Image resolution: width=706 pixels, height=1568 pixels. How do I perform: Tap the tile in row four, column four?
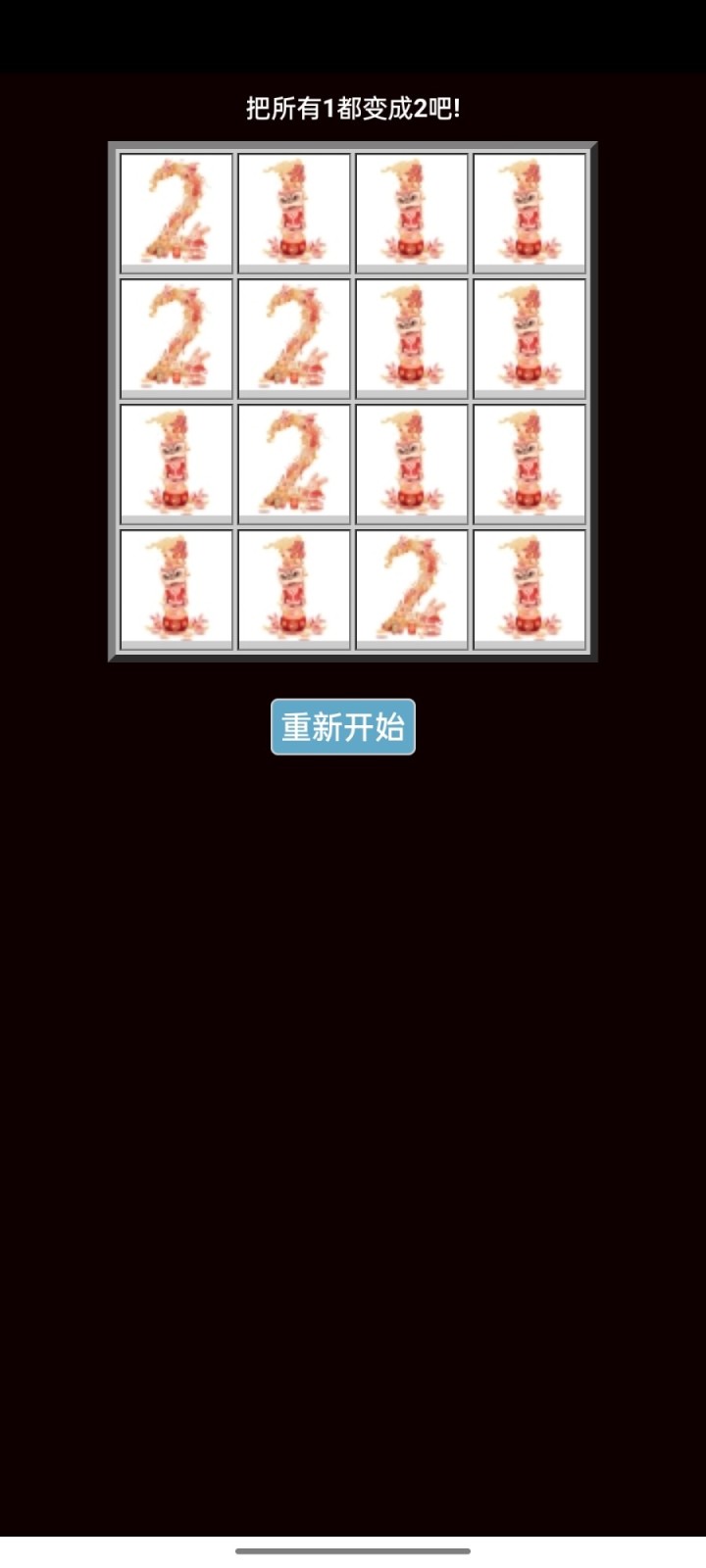[x=529, y=589]
